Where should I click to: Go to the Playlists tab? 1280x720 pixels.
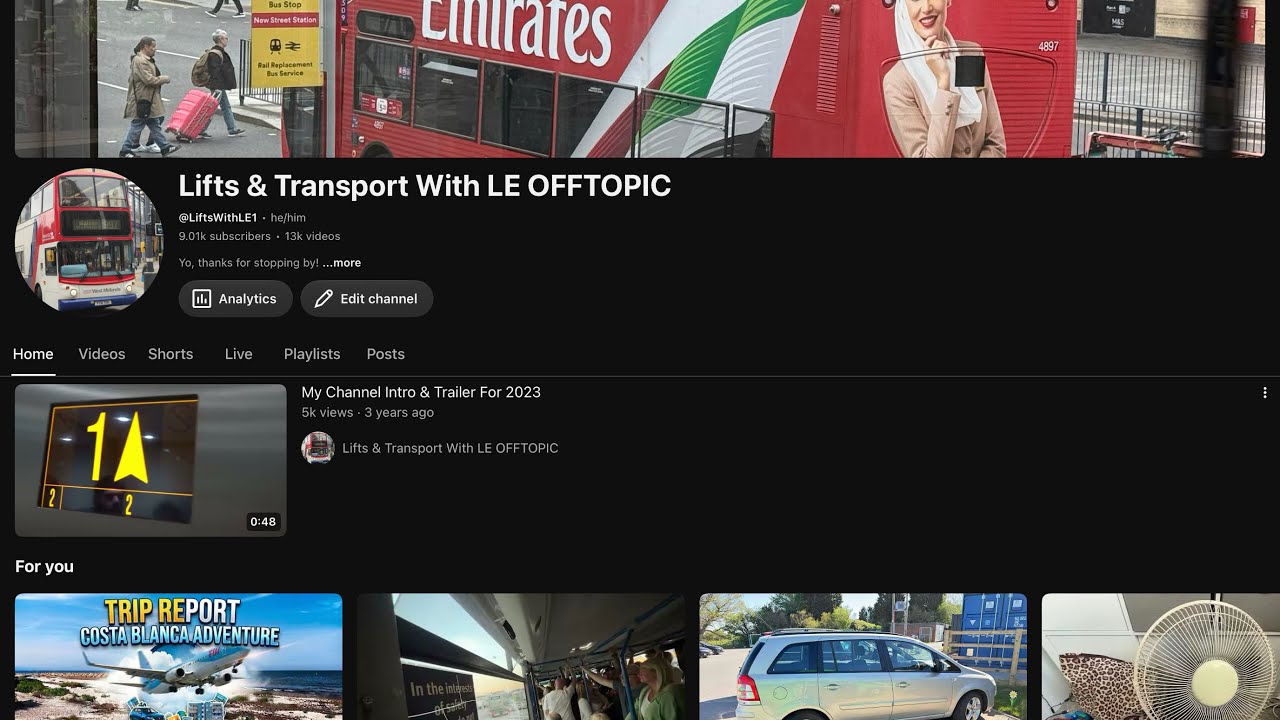tap(312, 354)
